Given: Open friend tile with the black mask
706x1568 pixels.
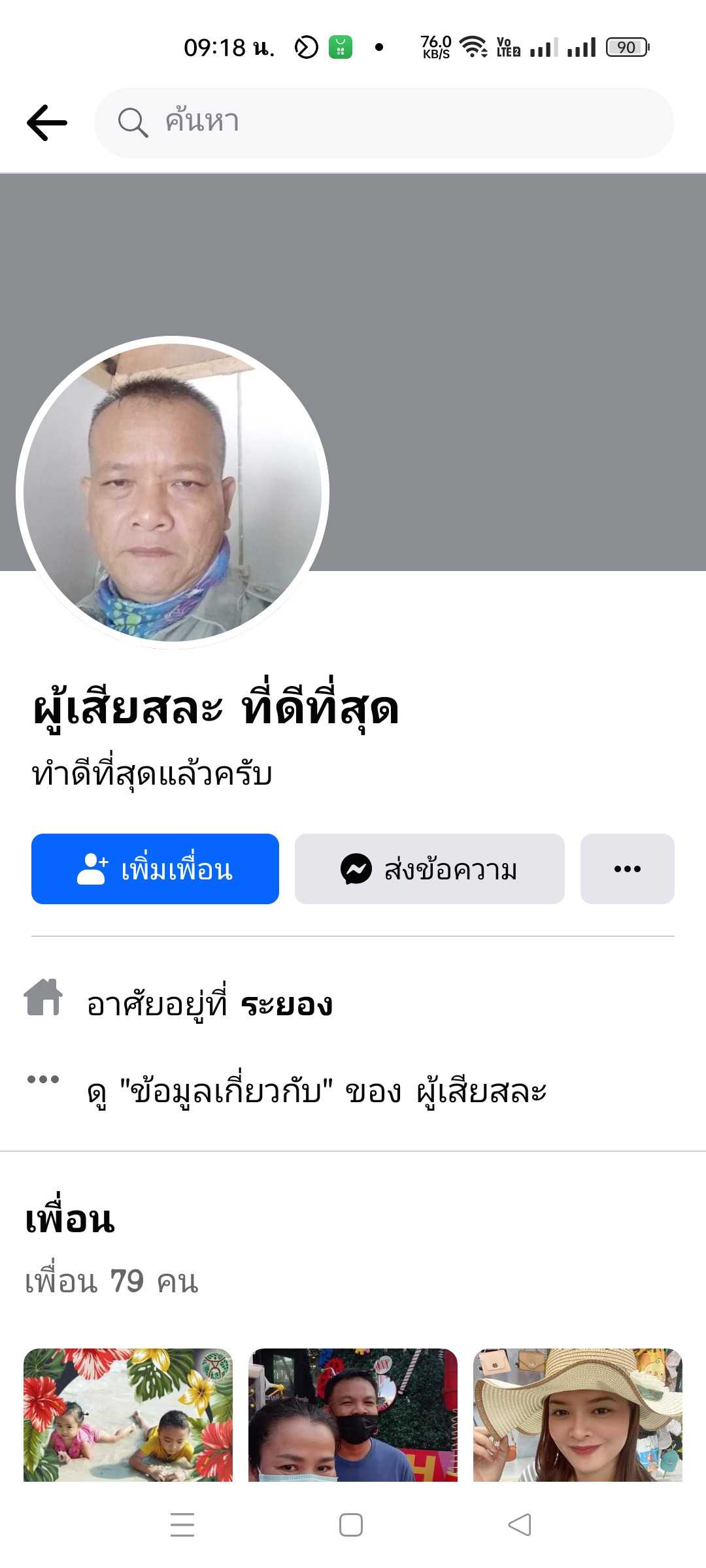Looking at the screenshot, I should coord(353,1414).
